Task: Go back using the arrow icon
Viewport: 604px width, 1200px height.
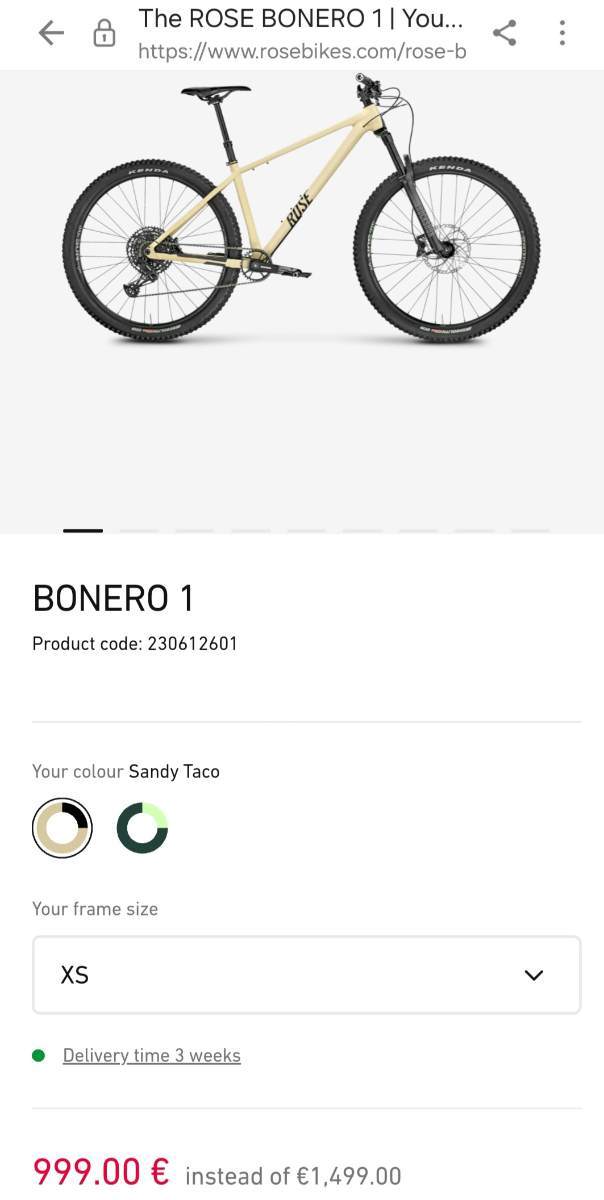Action: [x=51, y=33]
